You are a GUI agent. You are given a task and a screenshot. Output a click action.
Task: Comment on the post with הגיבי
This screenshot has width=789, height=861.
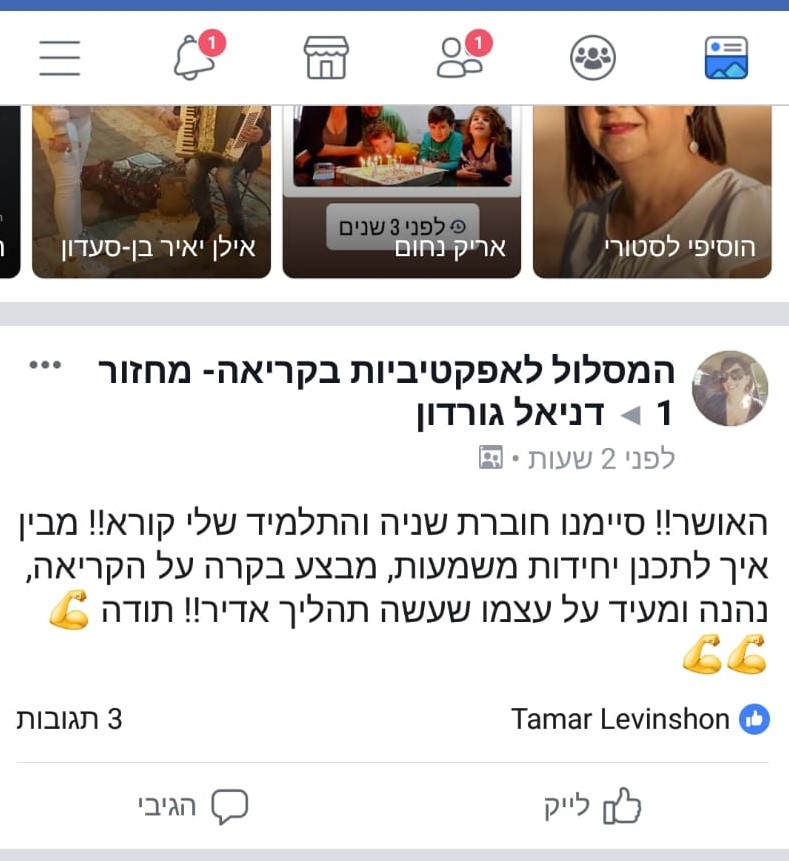coord(192,806)
